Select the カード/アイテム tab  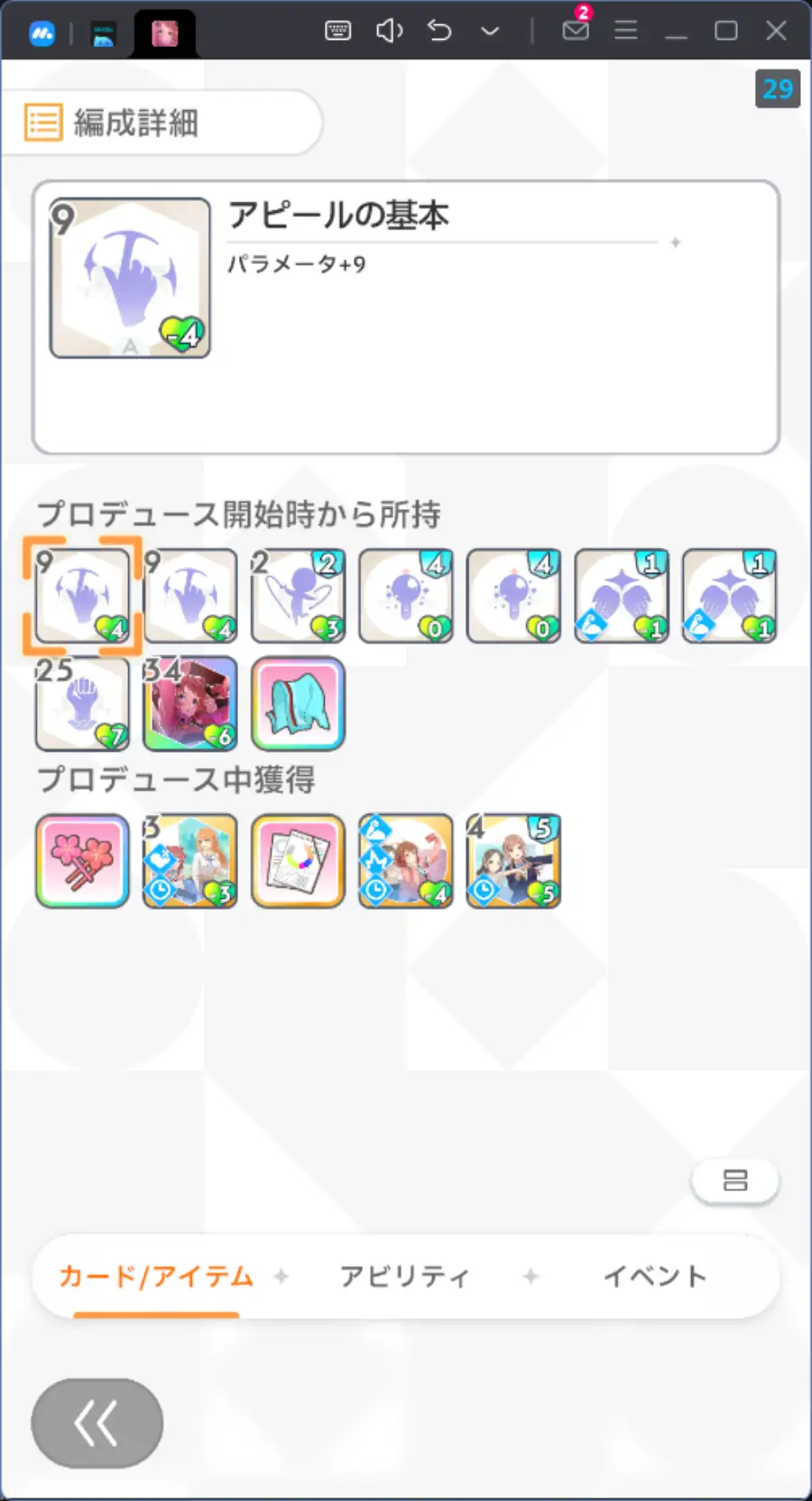click(x=156, y=1276)
